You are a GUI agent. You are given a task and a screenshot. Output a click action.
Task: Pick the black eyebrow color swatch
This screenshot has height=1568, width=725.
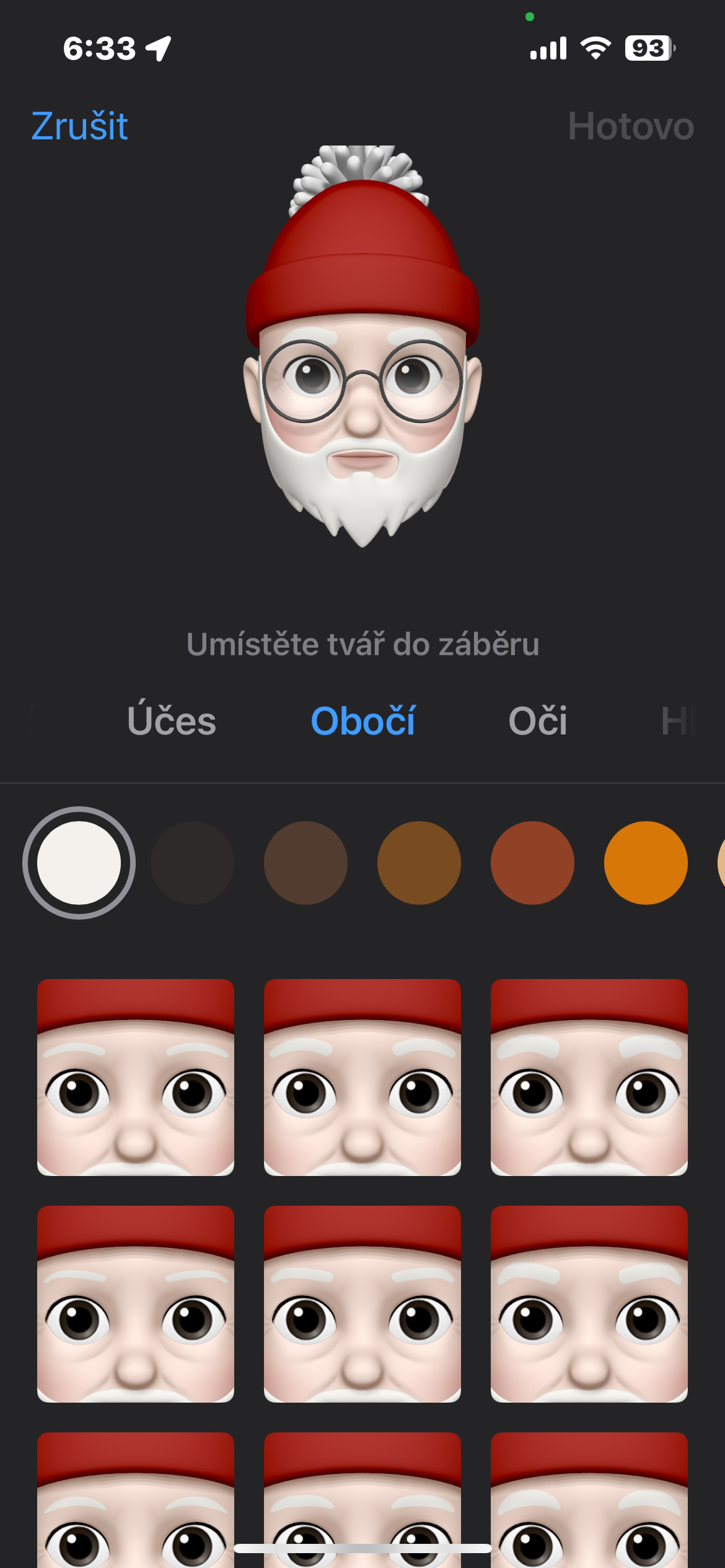pyautogui.click(x=192, y=863)
